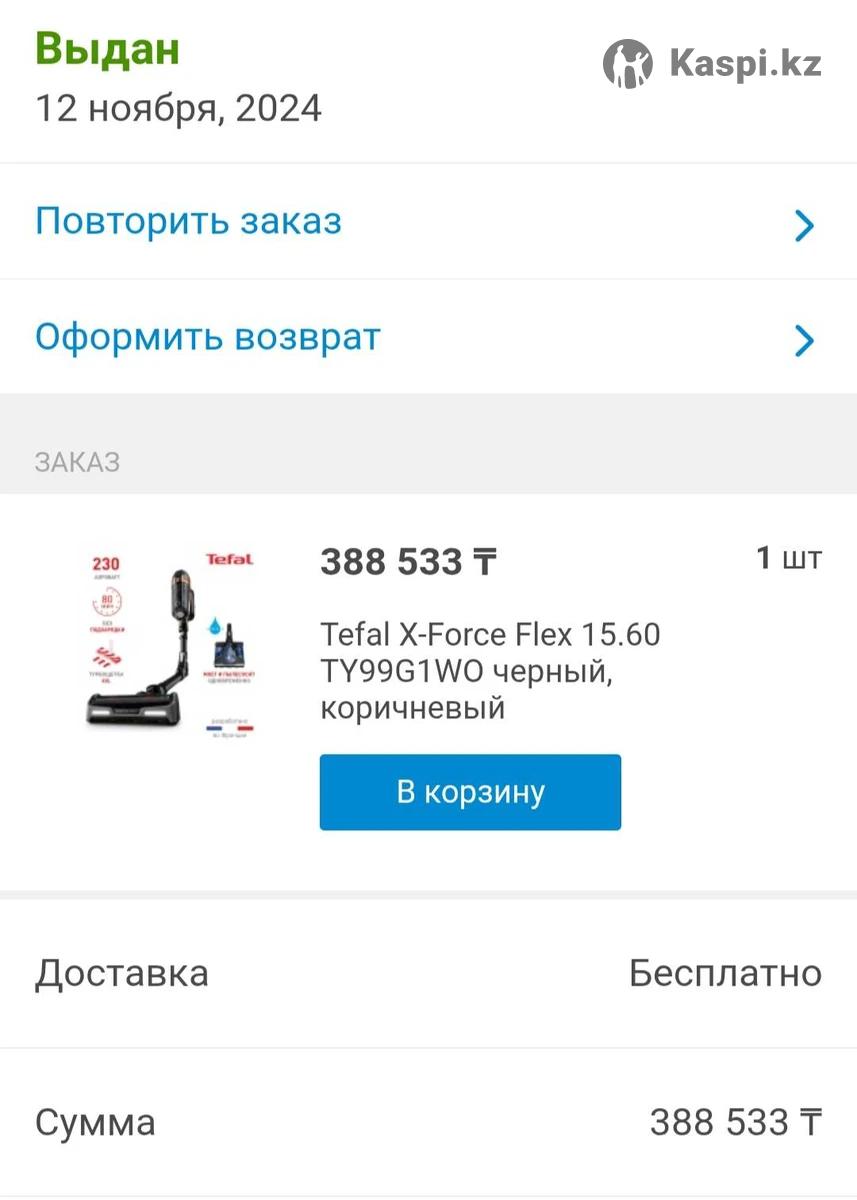857x1200 pixels.
Task: Tap the В корзину button
Action: click(x=470, y=792)
